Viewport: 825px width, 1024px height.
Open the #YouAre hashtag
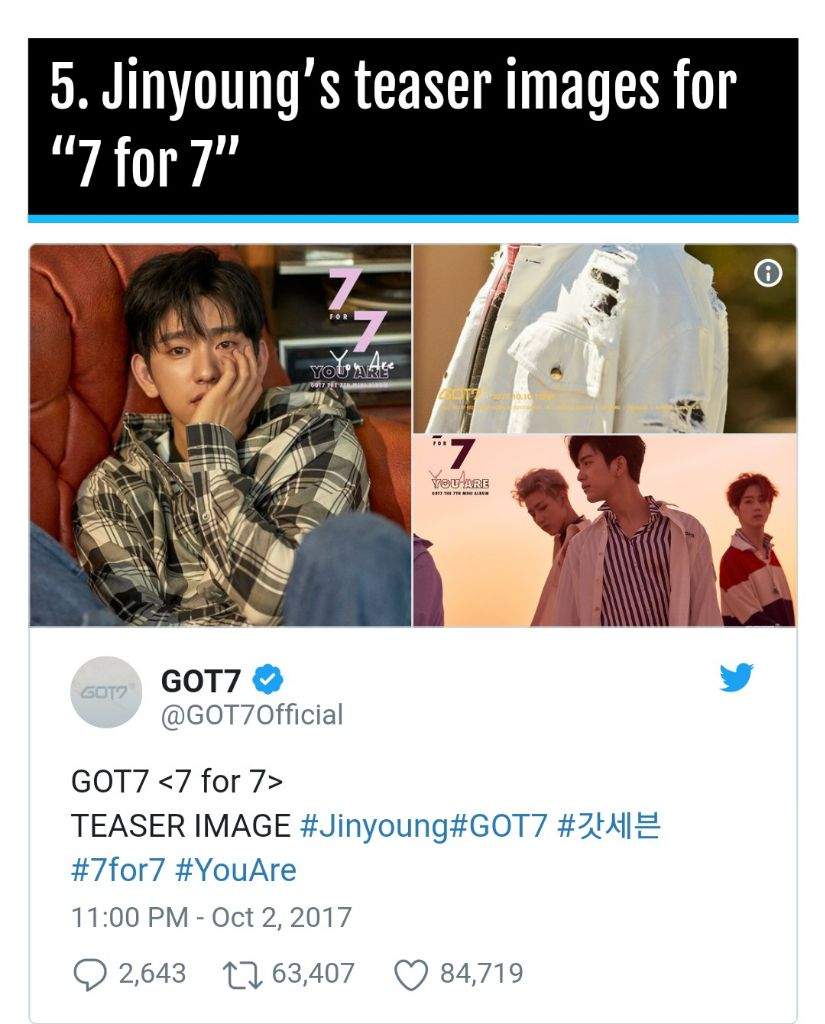[x=235, y=870]
